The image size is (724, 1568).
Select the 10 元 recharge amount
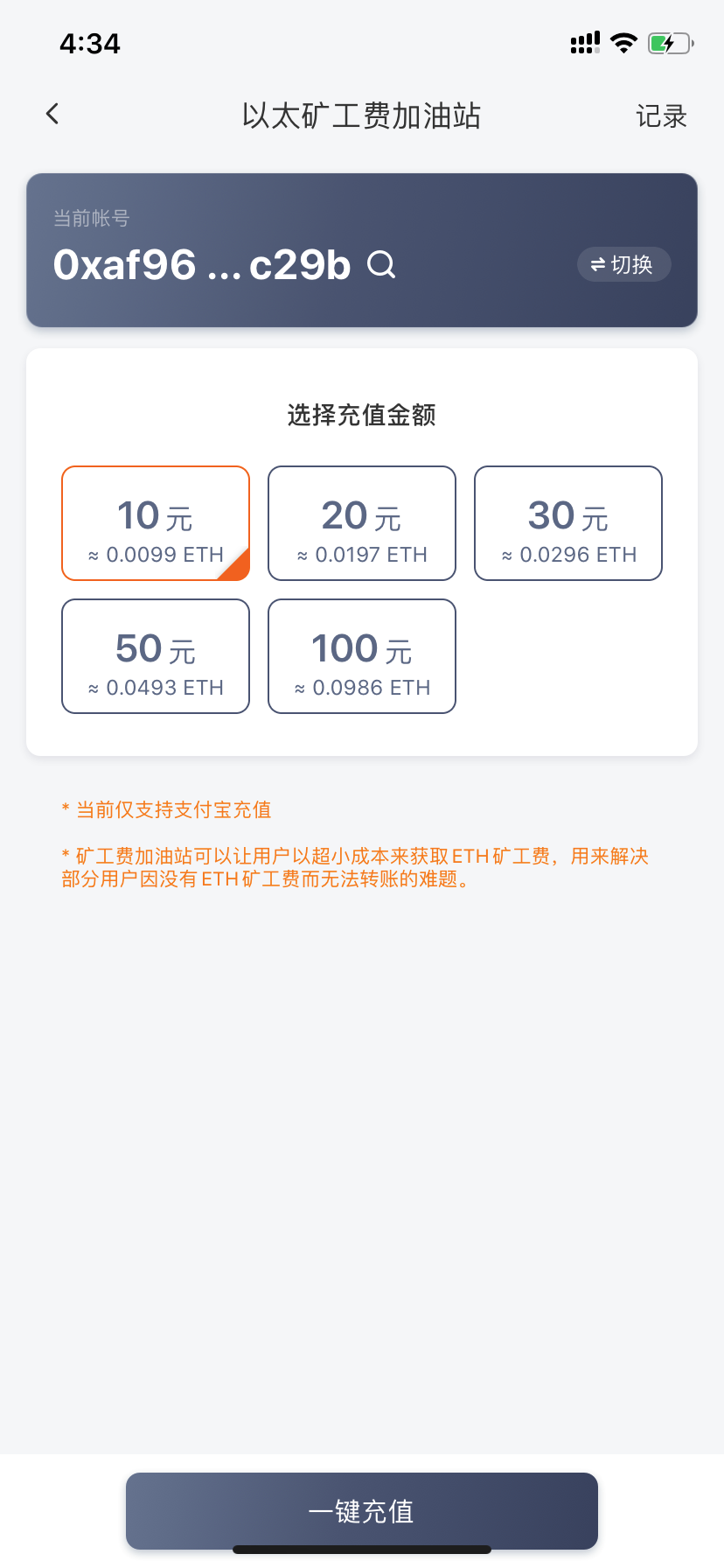coord(156,523)
